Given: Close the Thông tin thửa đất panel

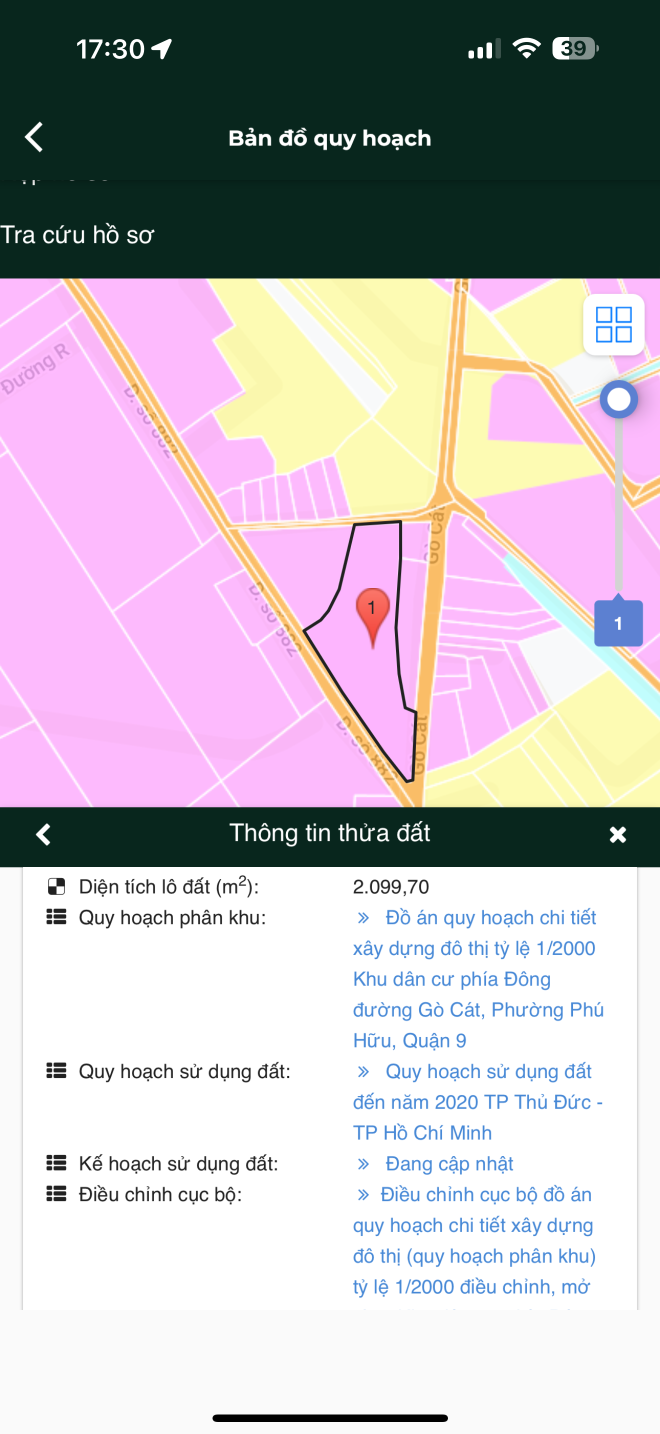Looking at the screenshot, I should [x=618, y=834].
